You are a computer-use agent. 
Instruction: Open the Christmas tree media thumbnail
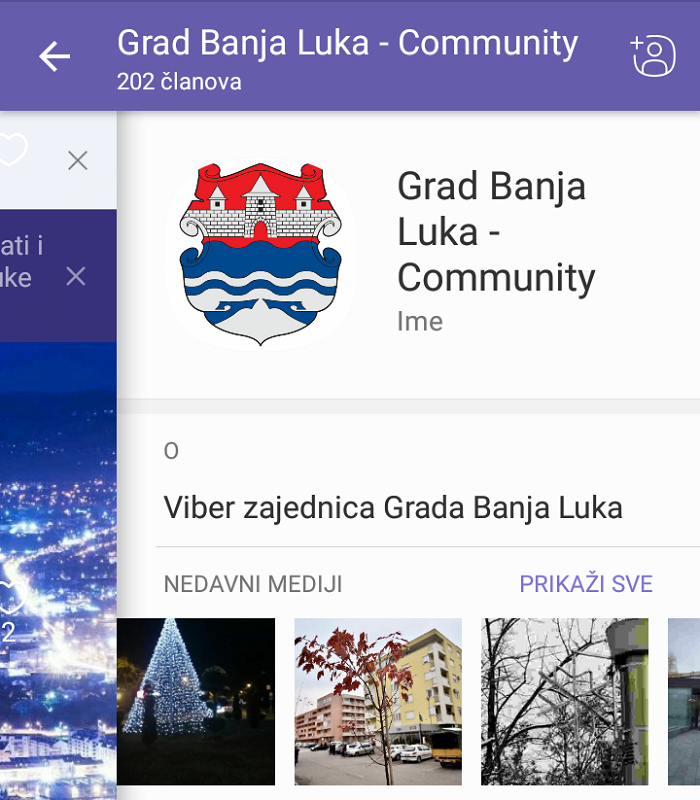195,701
